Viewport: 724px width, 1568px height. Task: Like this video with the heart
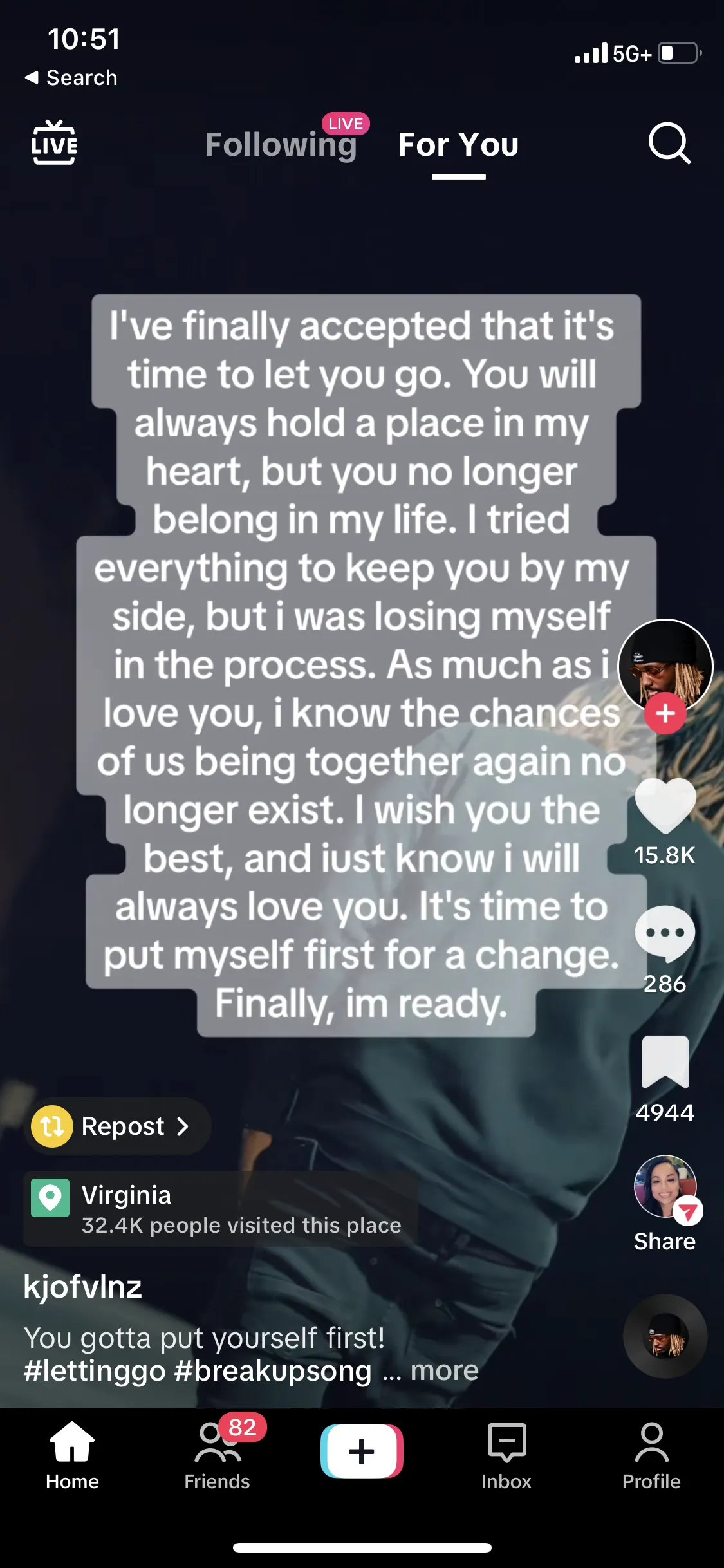coord(665,806)
